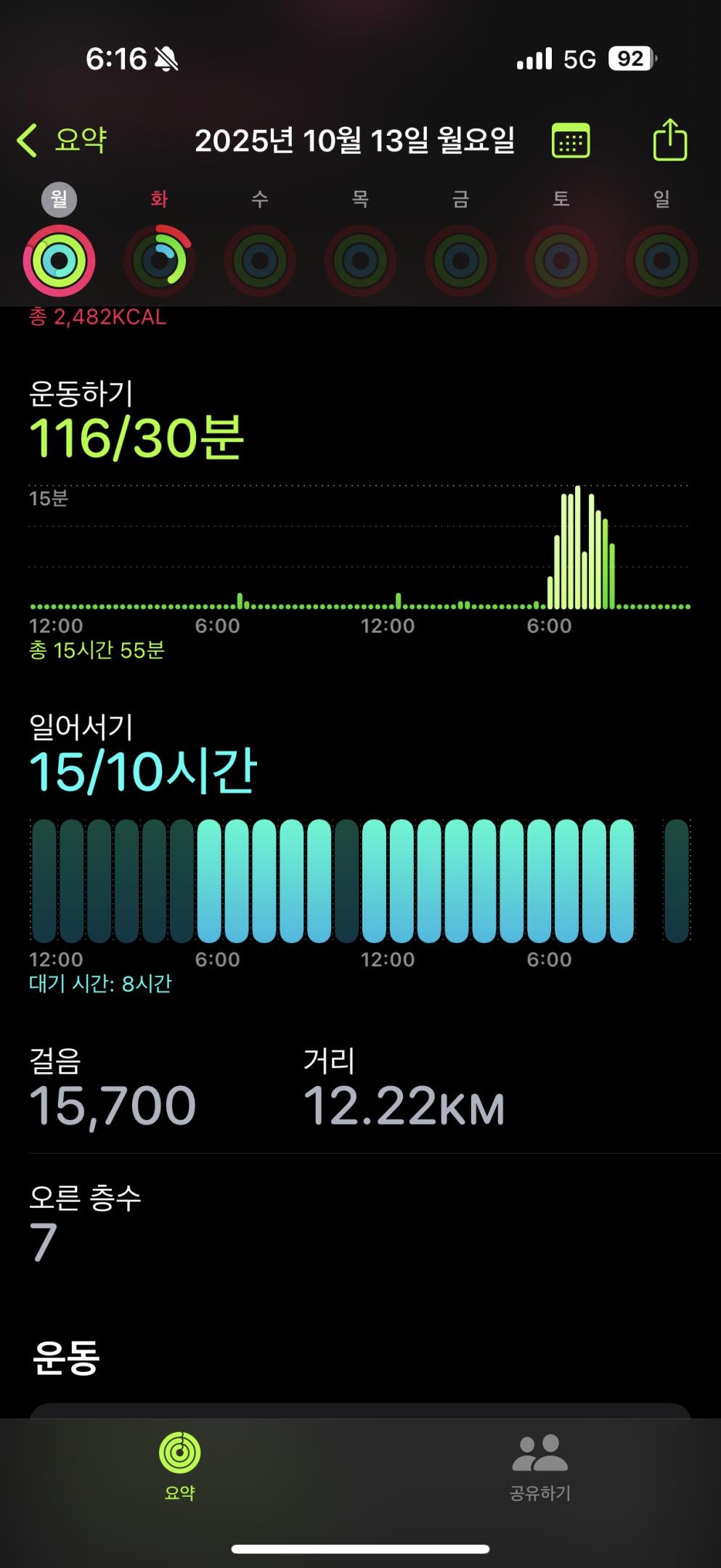721x1568 pixels.
Task: Select Thursday (목) activity rings
Action: 360,261
